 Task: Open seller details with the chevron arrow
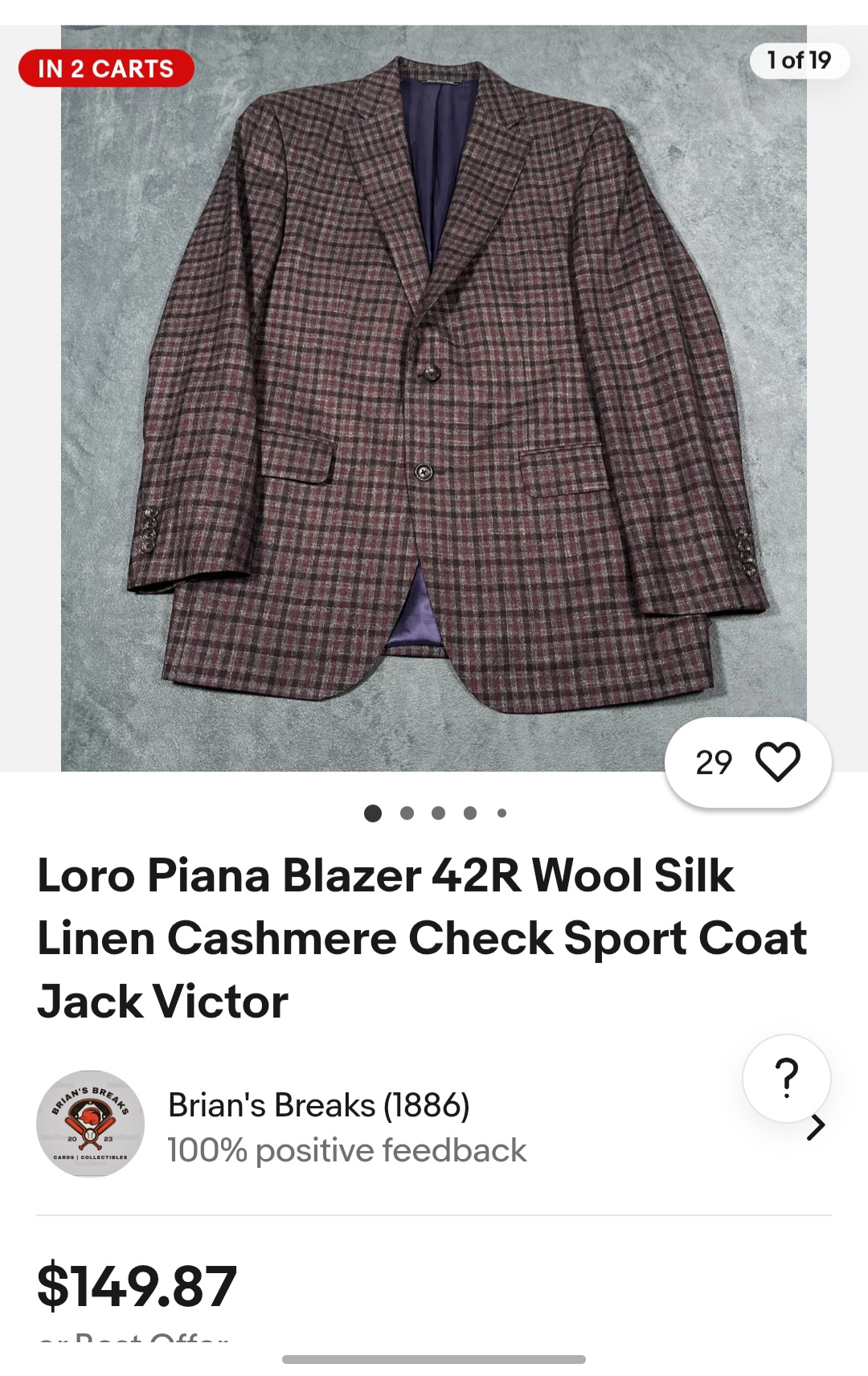click(816, 1128)
